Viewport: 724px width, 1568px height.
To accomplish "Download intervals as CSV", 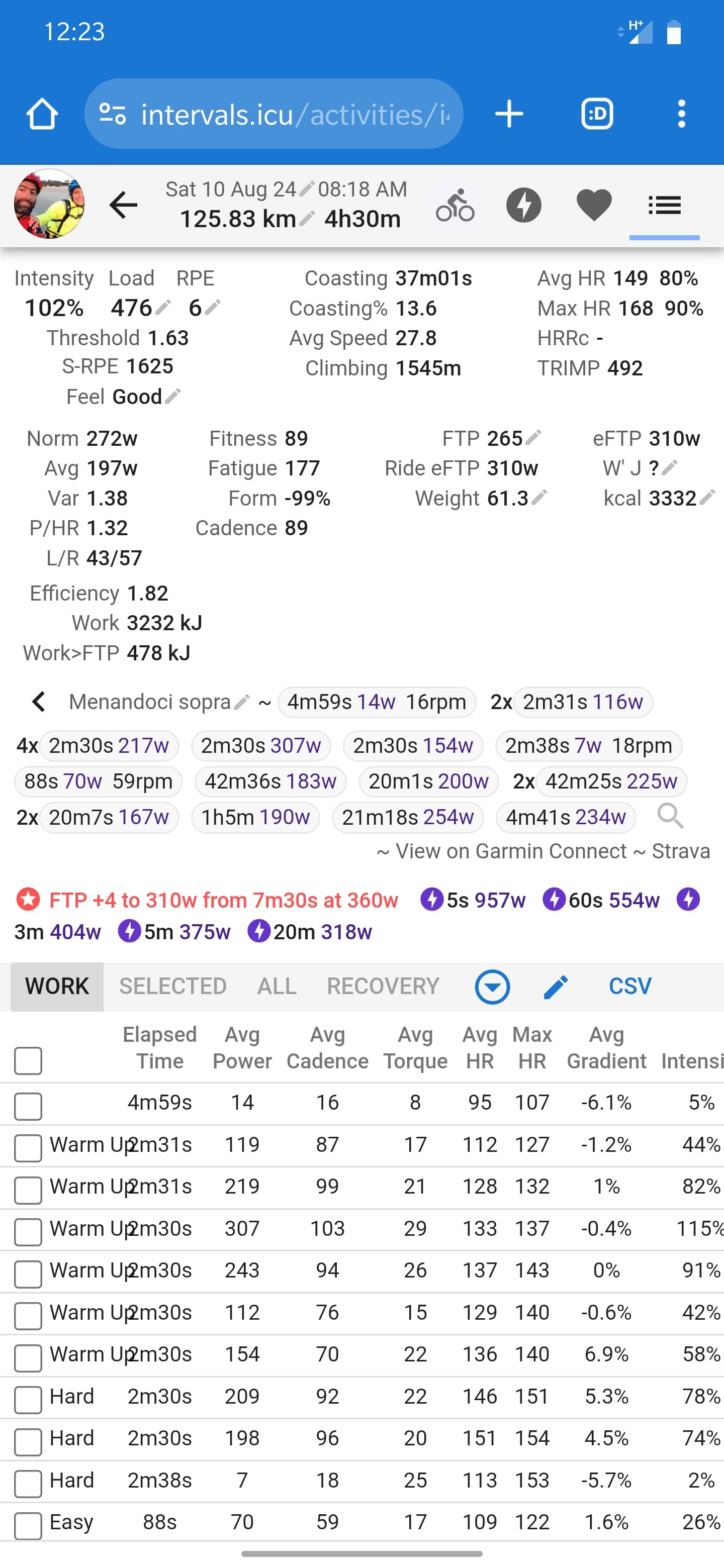I will pyautogui.click(x=630, y=986).
